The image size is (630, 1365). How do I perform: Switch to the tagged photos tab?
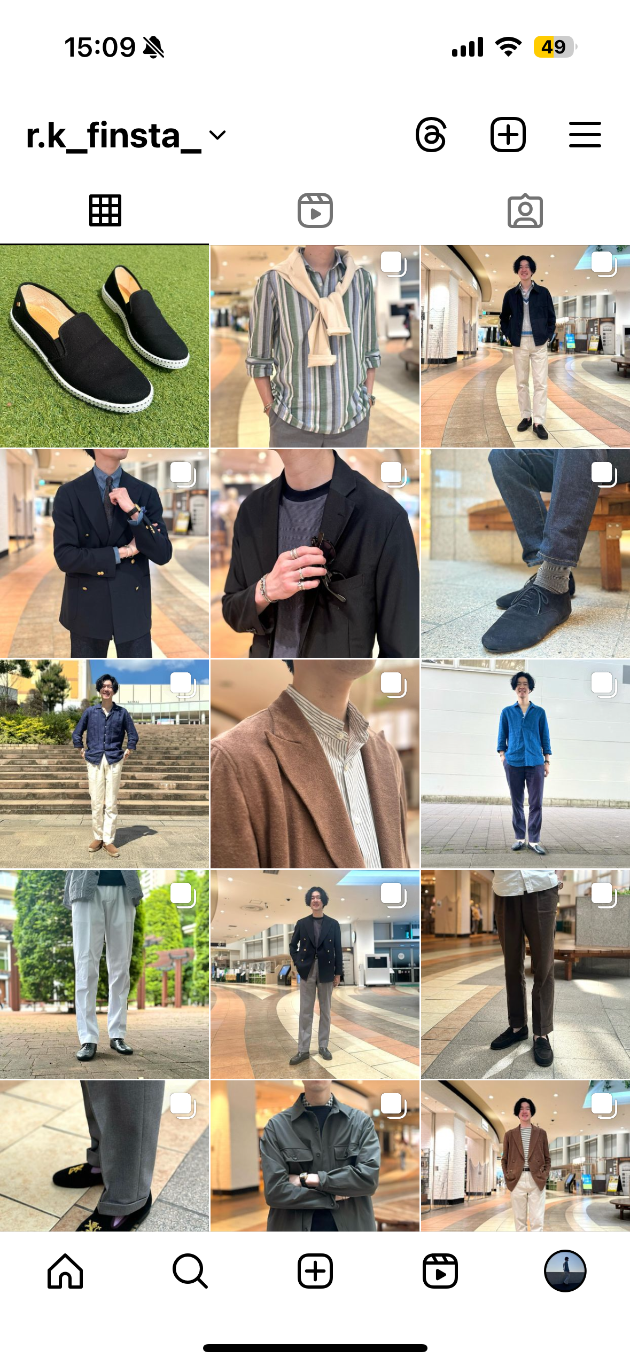pos(524,210)
